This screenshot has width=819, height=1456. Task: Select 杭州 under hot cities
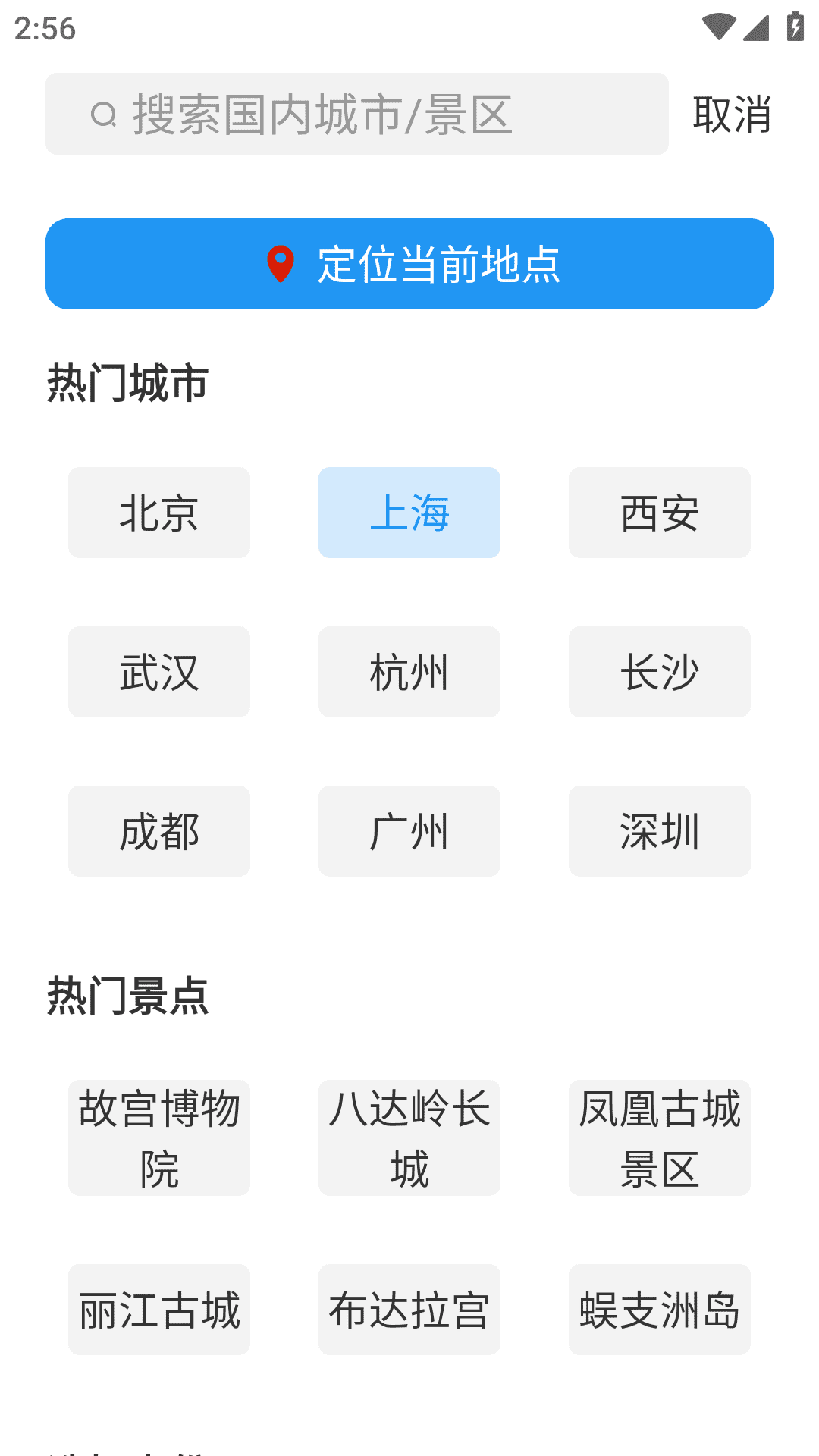[409, 672]
